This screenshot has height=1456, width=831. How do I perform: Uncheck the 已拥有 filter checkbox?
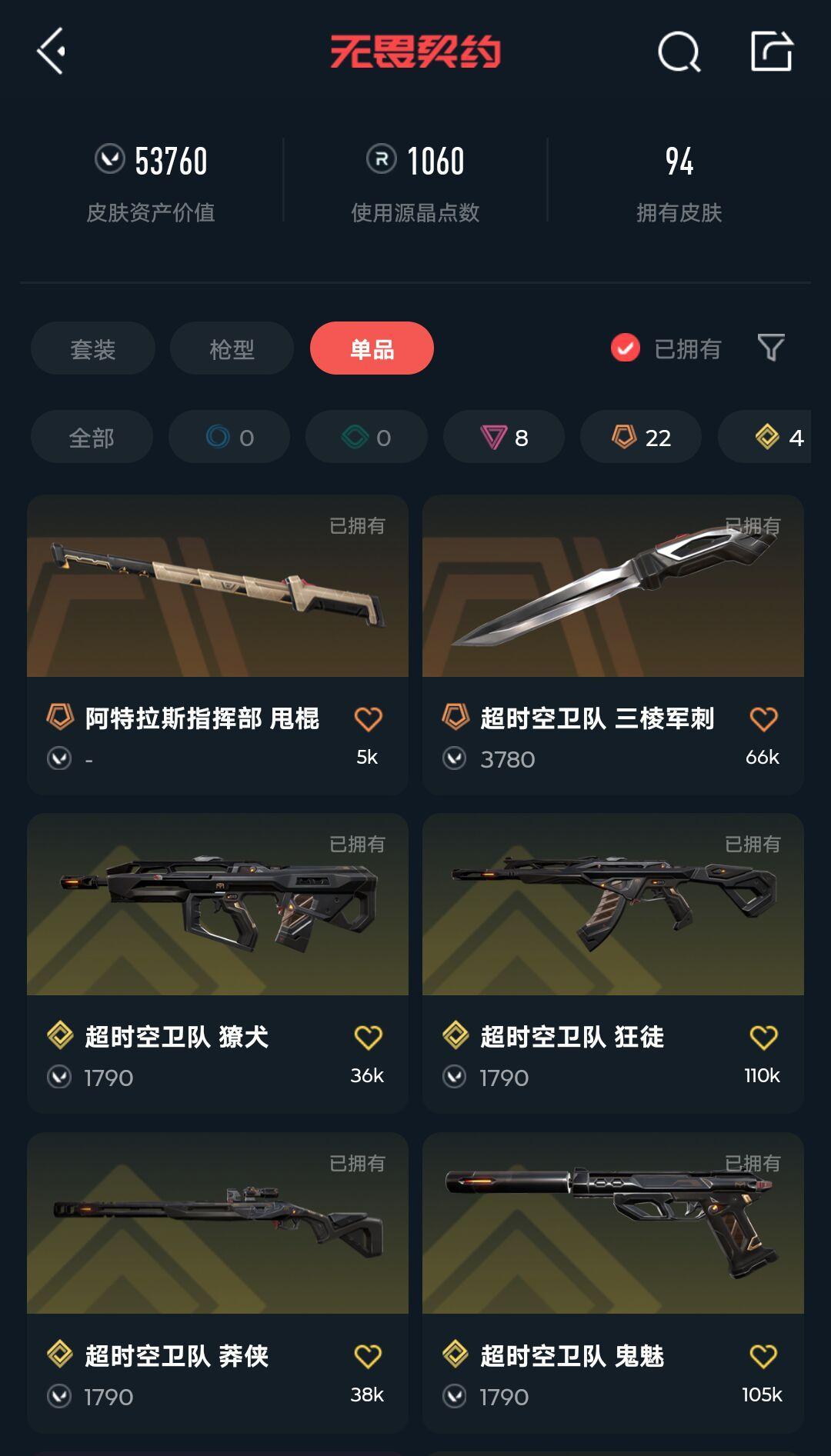(626, 348)
